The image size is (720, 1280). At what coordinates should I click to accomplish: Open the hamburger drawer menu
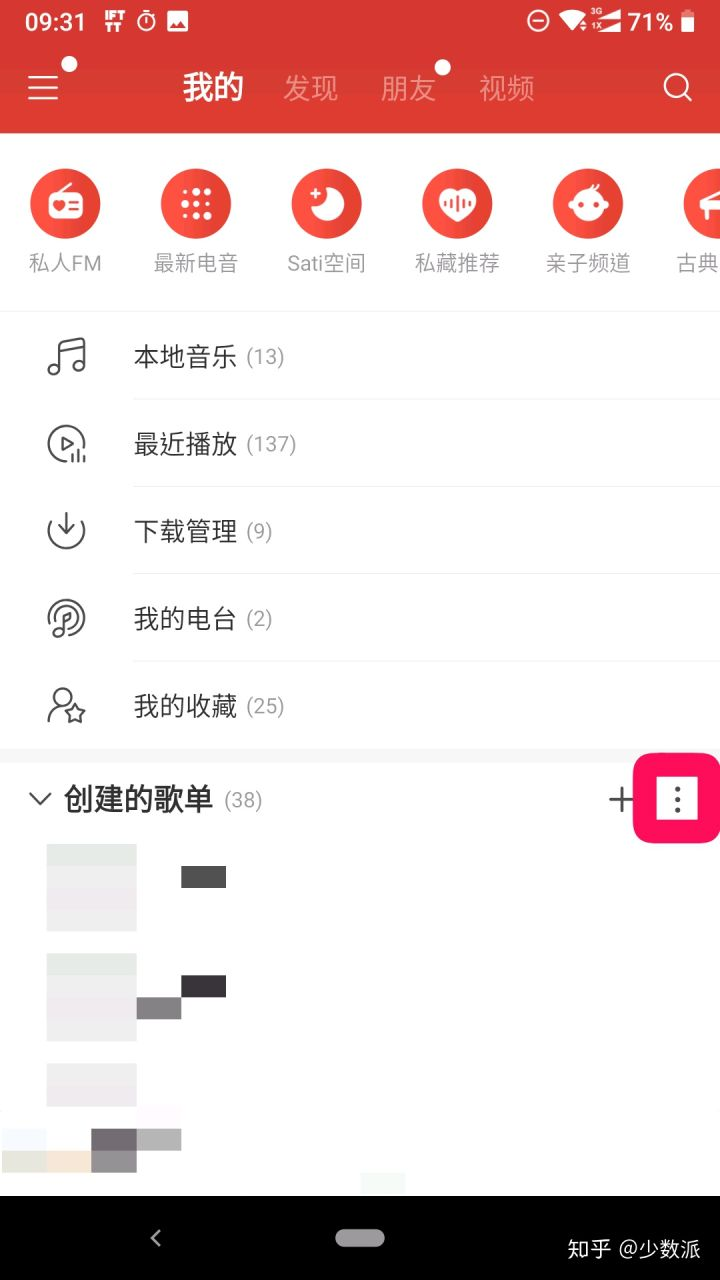click(x=43, y=88)
